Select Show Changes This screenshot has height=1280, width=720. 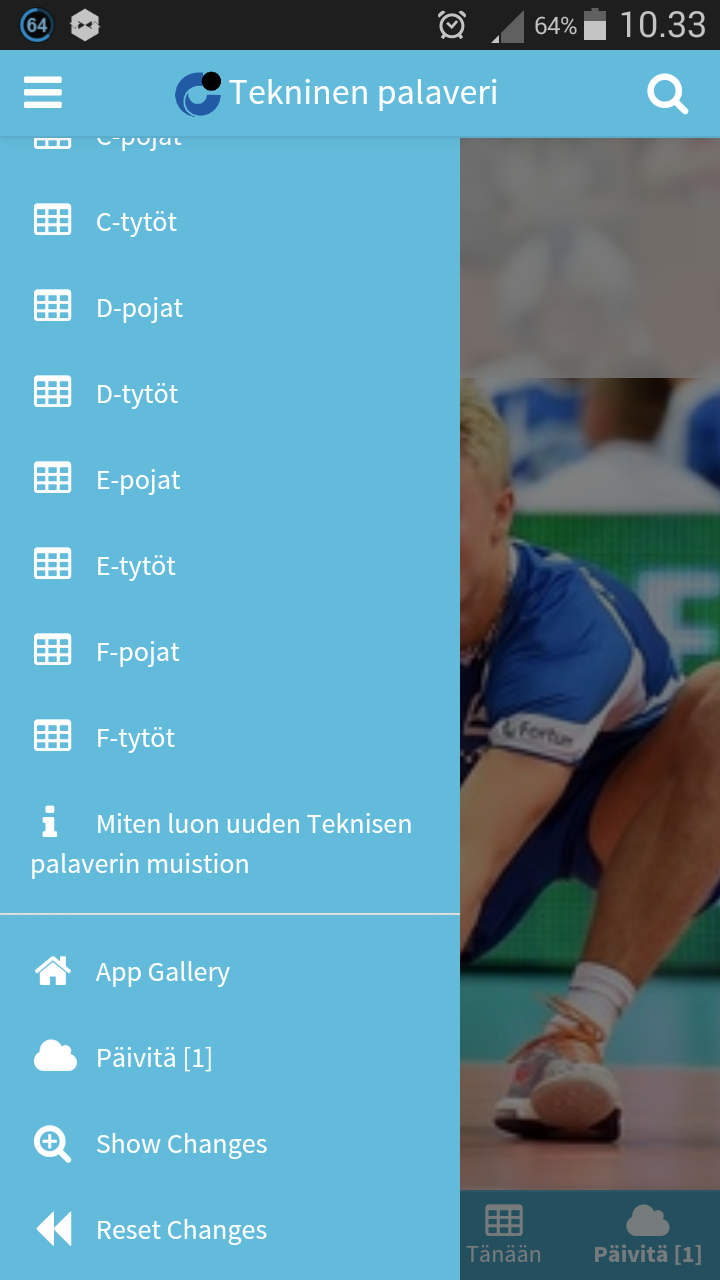click(x=181, y=1143)
